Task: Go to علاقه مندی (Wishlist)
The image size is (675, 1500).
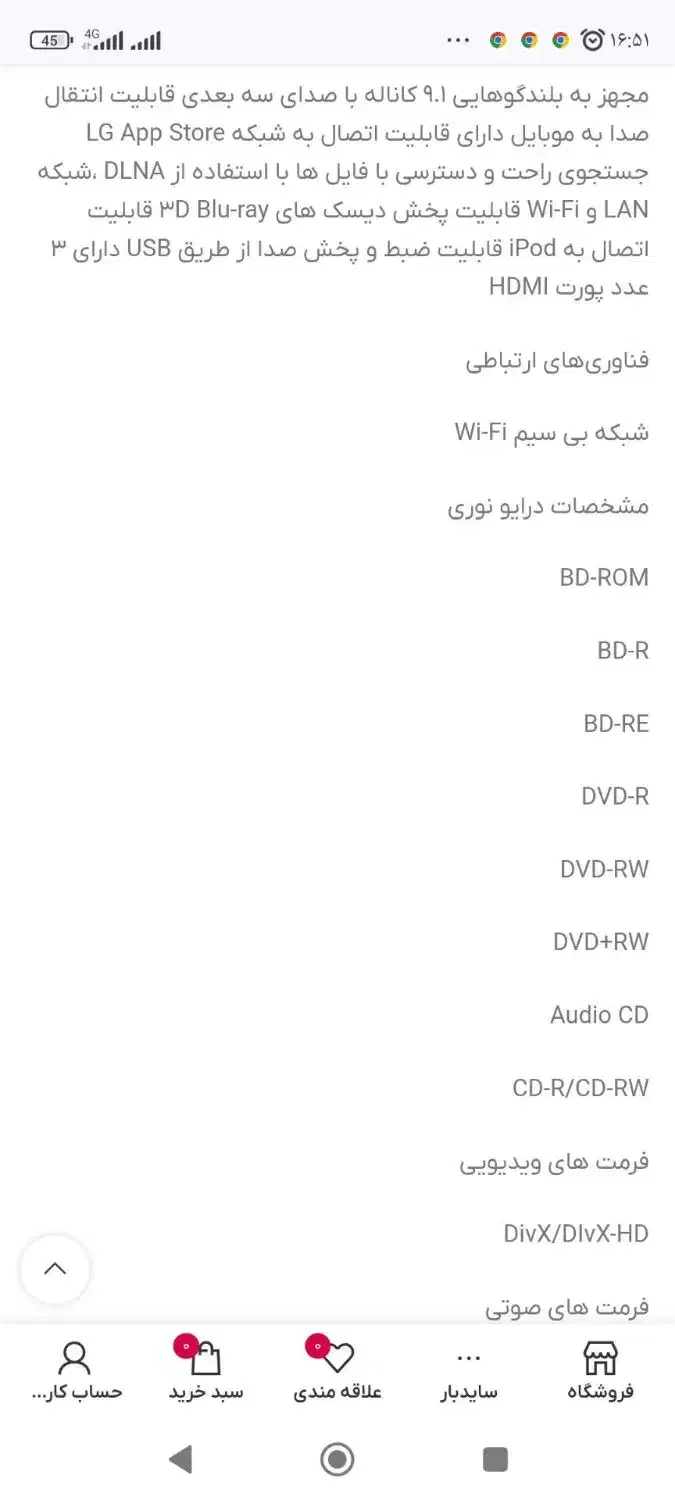Action: [338, 1371]
